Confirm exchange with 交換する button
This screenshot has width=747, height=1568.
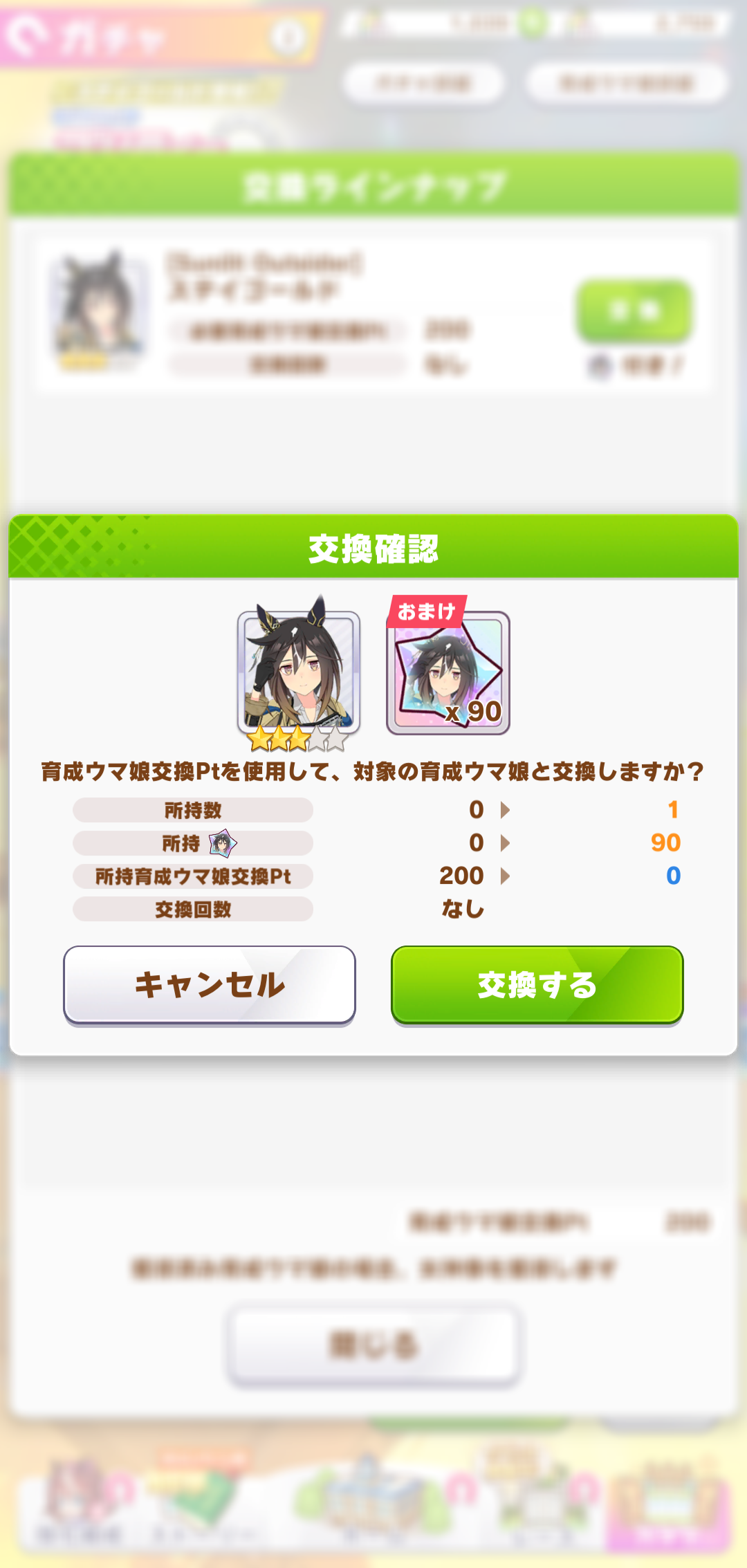pos(537,984)
